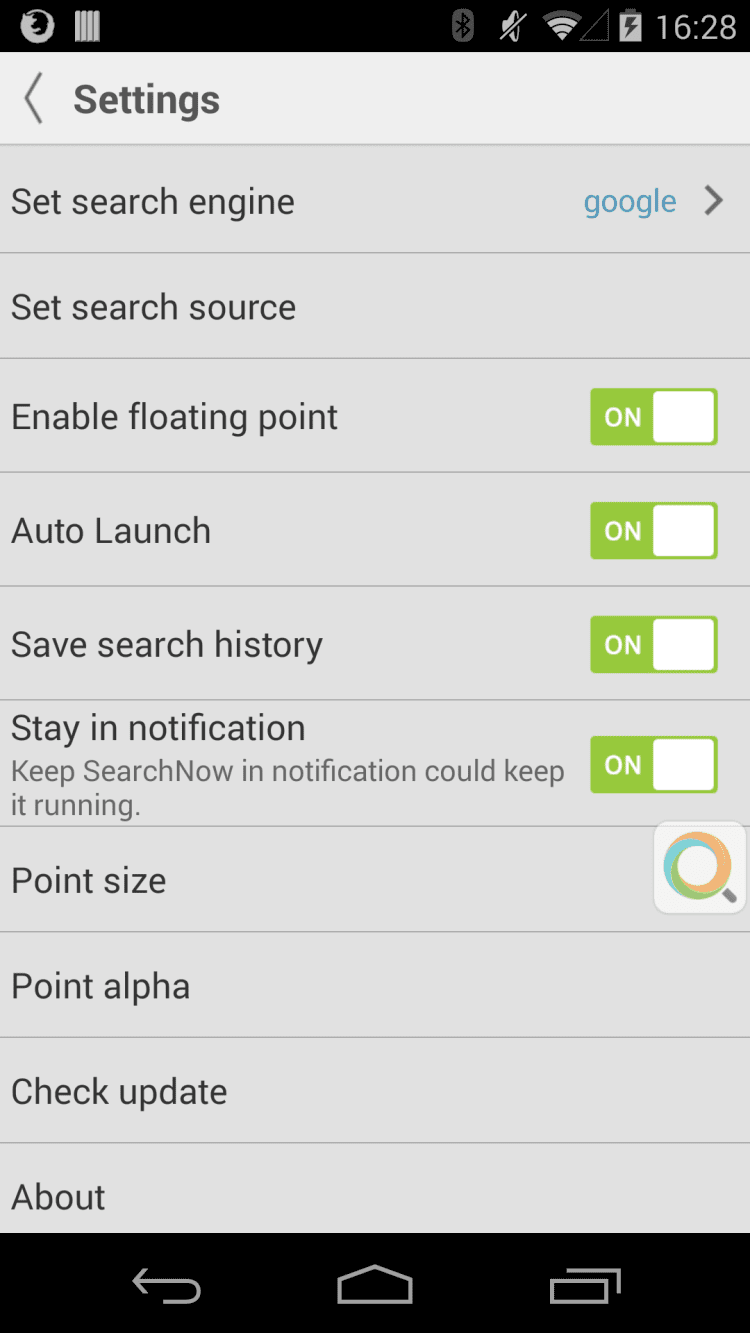This screenshot has width=750, height=1333.
Task: Open the About row
Action: (374, 1196)
